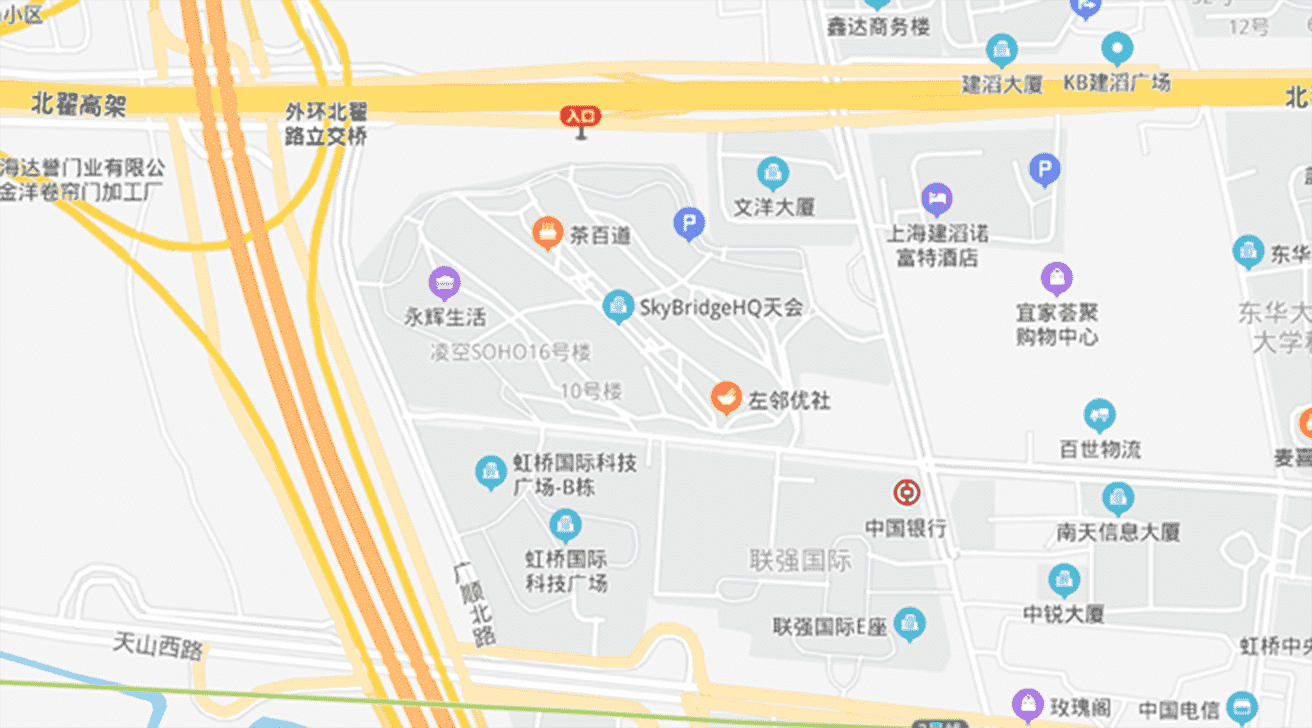
Task: Tap the 上海建滔诺富特酒店 hotel marker
Action: pos(936,199)
